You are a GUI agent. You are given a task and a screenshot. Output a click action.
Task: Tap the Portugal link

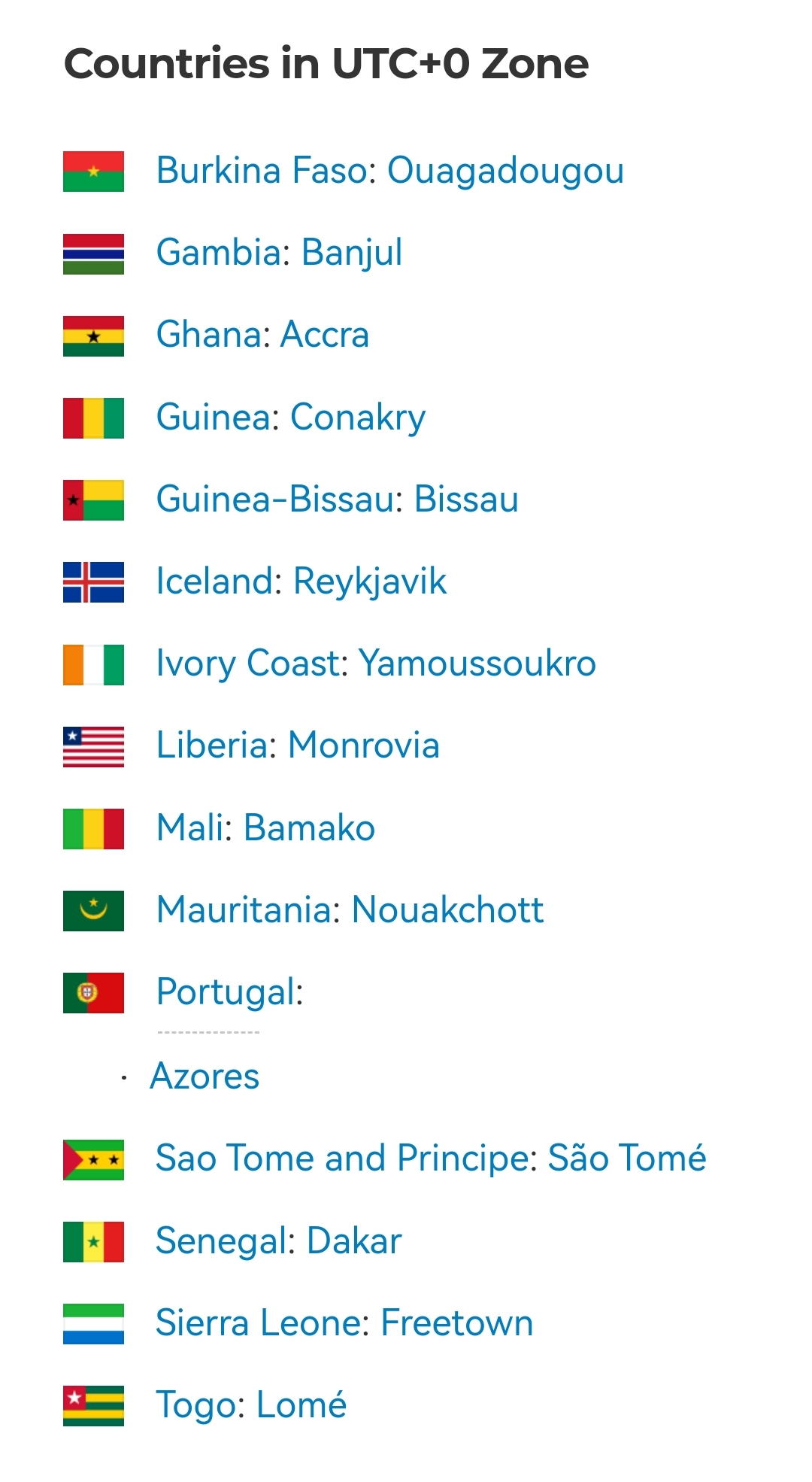pyautogui.click(x=225, y=993)
